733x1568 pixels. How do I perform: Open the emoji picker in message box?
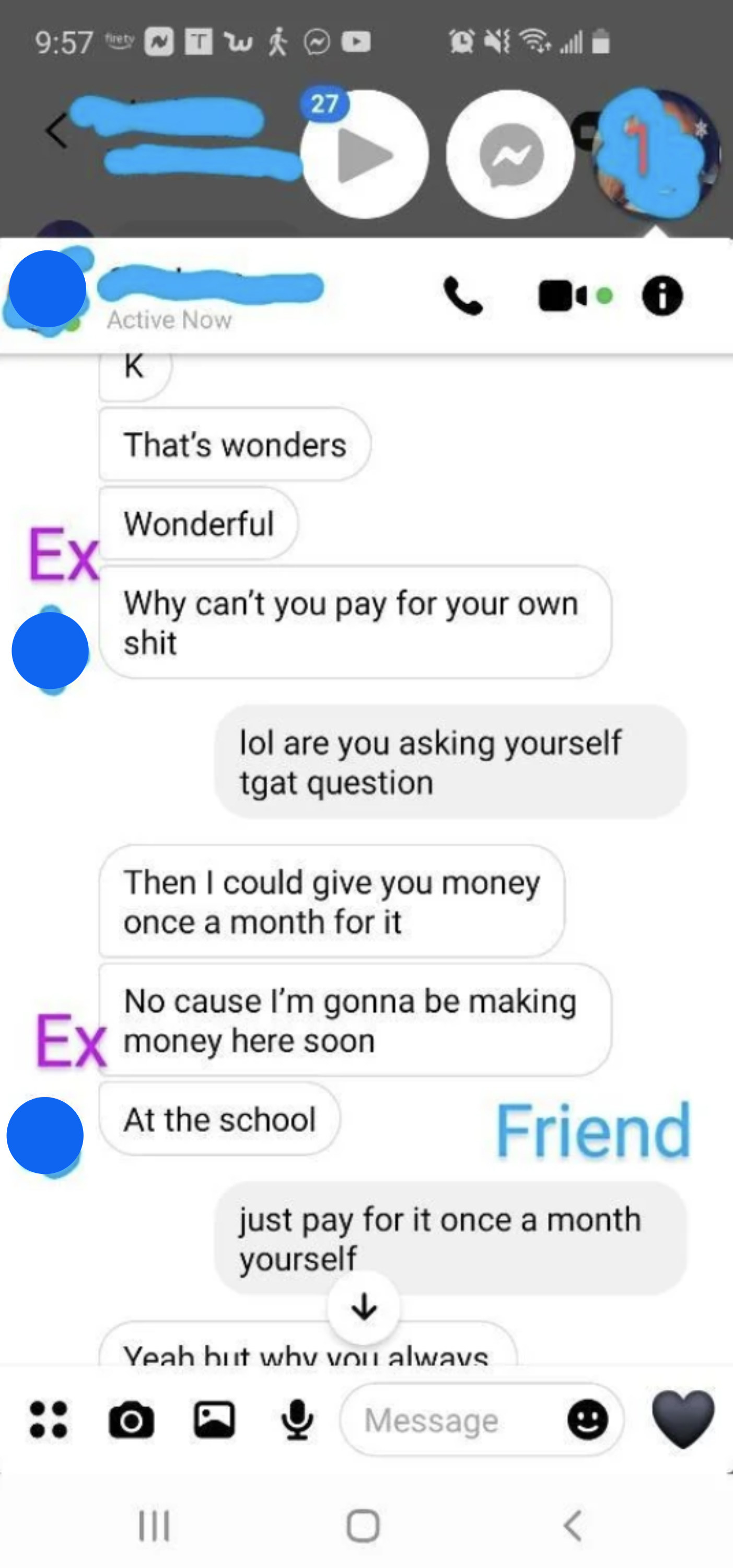pyautogui.click(x=587, y=1420)
